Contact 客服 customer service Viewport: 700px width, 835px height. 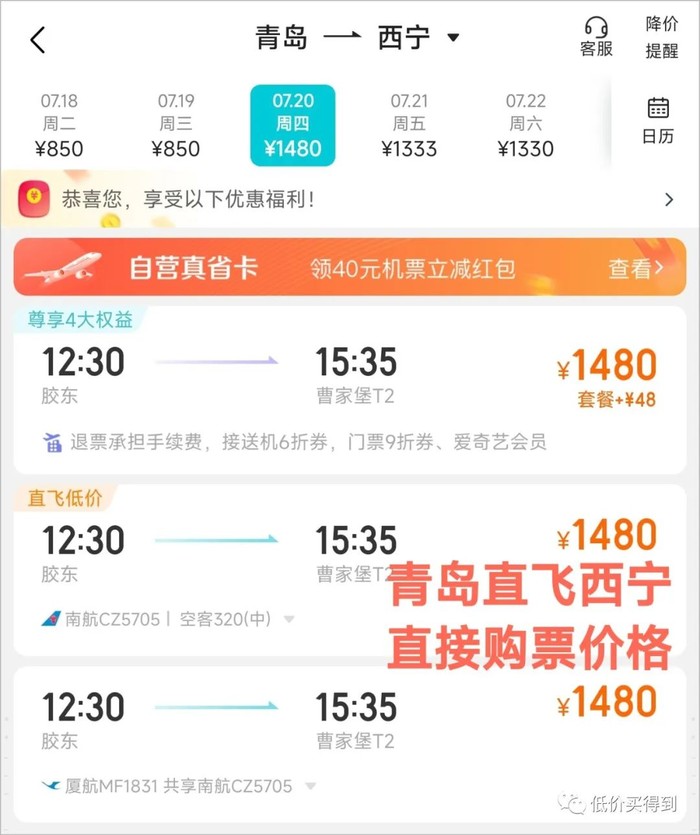pos(596,36)
